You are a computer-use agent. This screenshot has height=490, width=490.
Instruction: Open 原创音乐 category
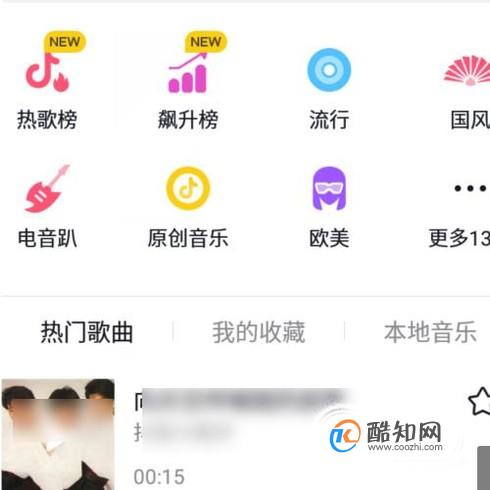click(x=188, y=207)
